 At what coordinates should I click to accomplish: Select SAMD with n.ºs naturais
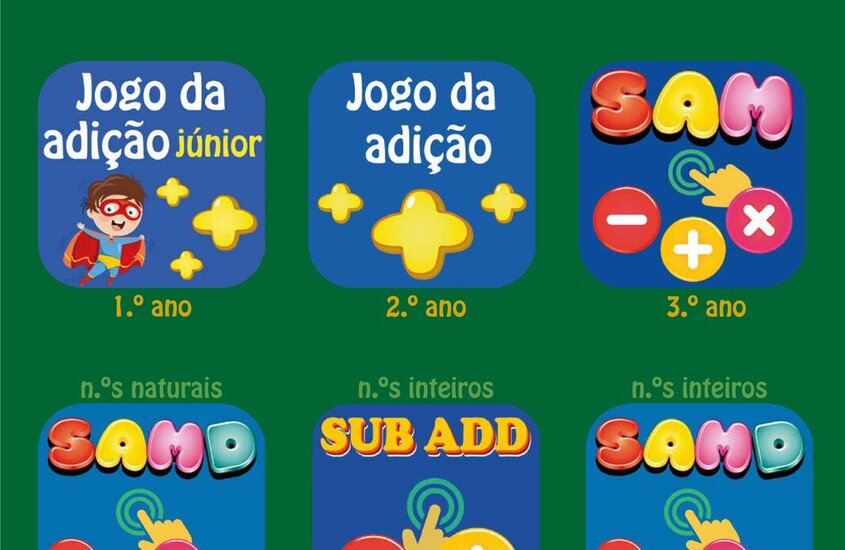[x=152, y=480]
